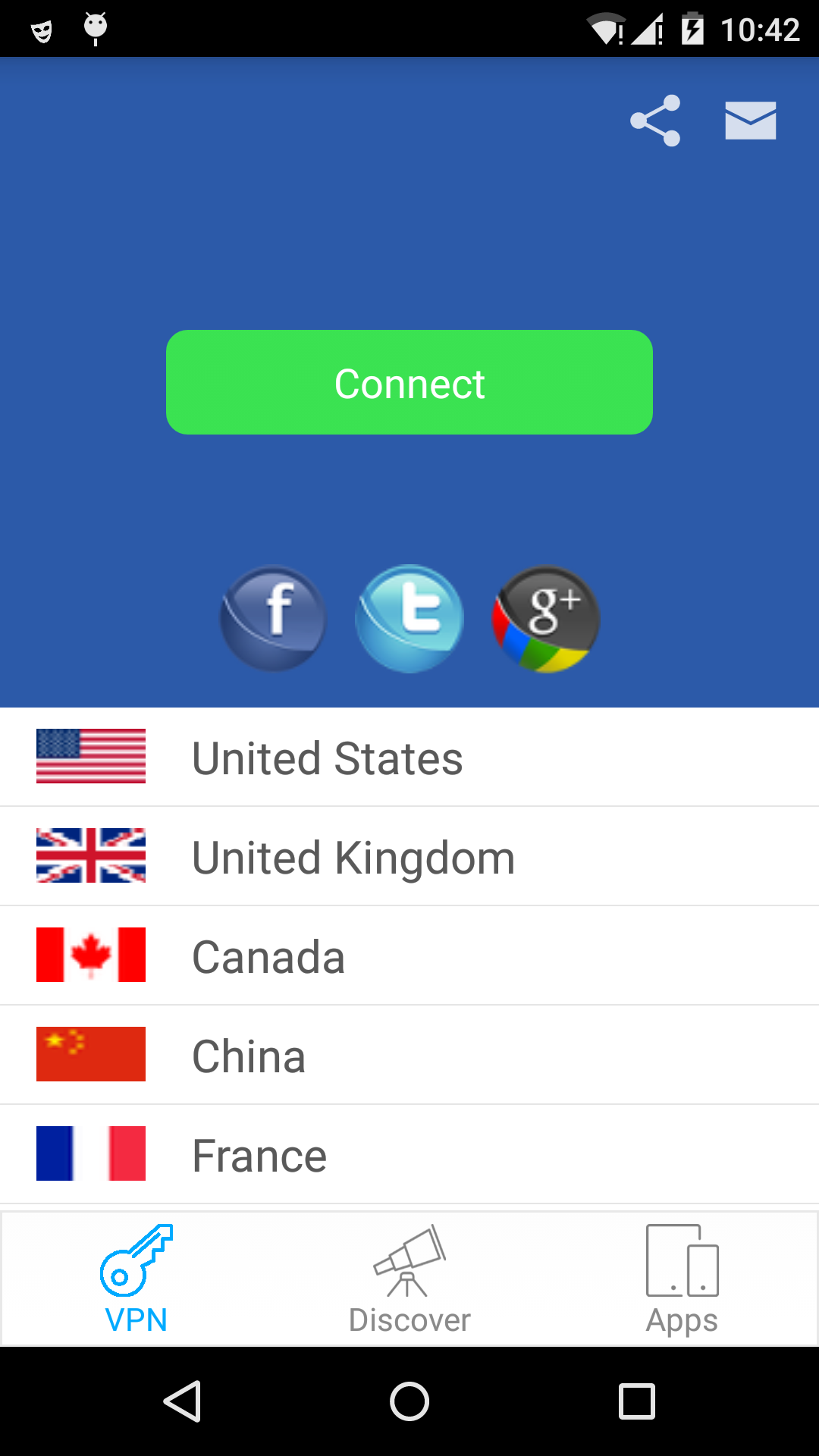
Task: Switch to the Apps tab
Action: tap(682, 1279)
